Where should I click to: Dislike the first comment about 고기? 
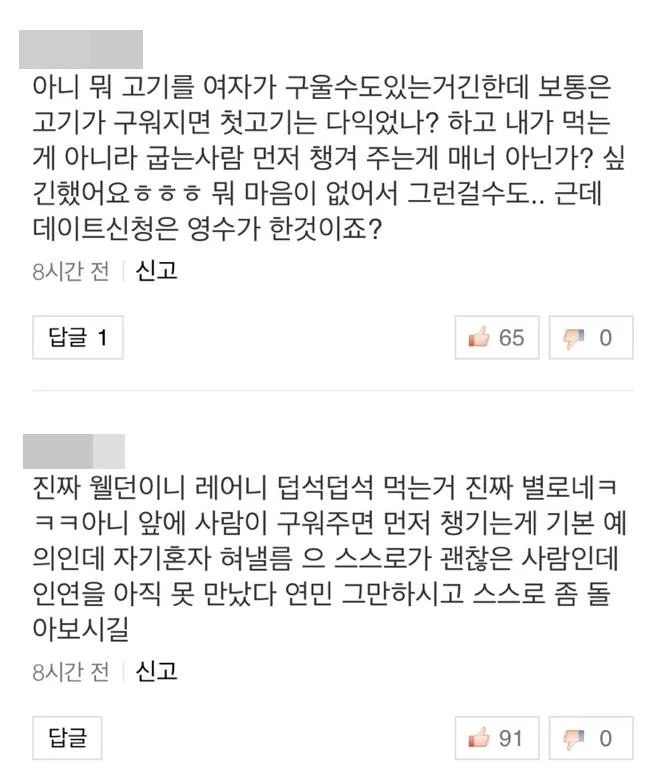[x=591, y=338]
